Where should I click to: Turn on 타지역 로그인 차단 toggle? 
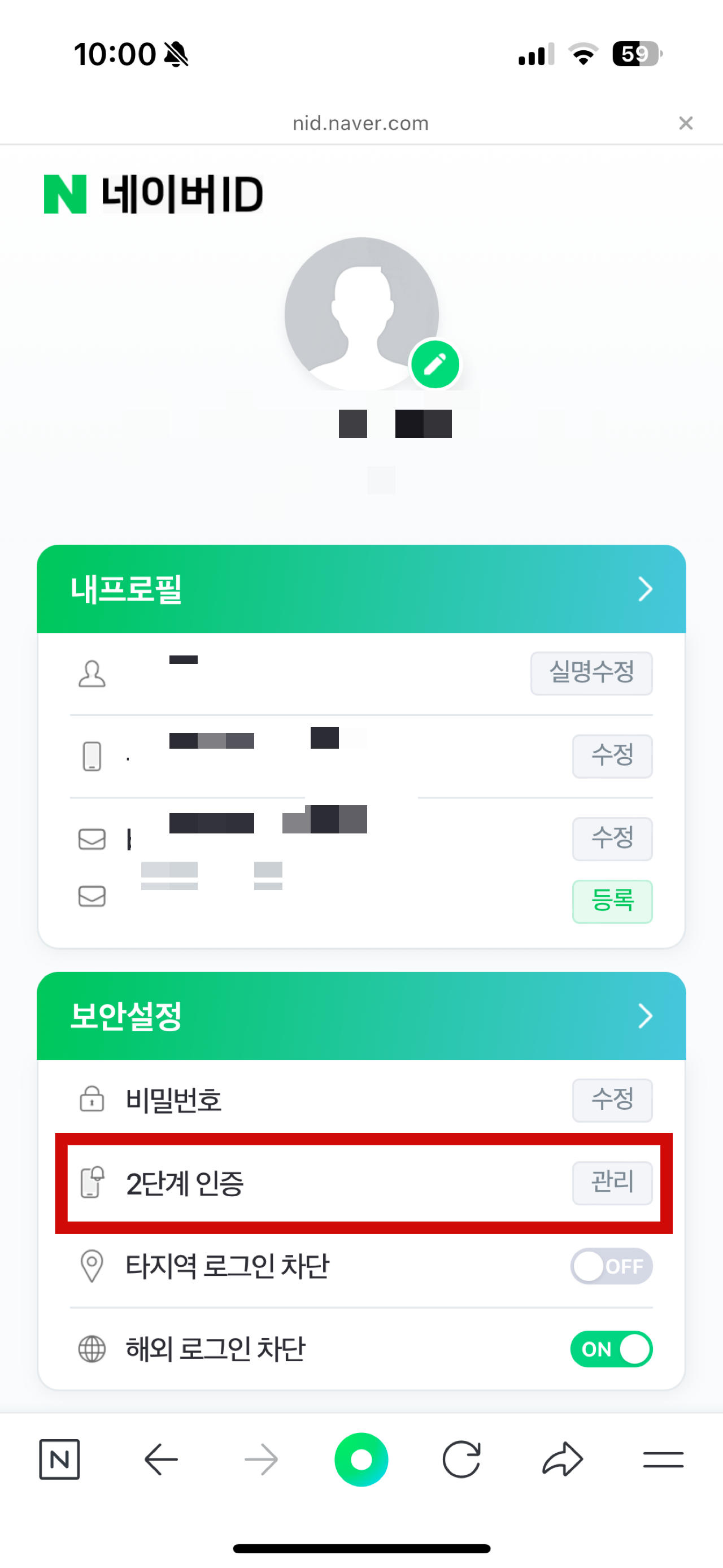pos(611,1267)
